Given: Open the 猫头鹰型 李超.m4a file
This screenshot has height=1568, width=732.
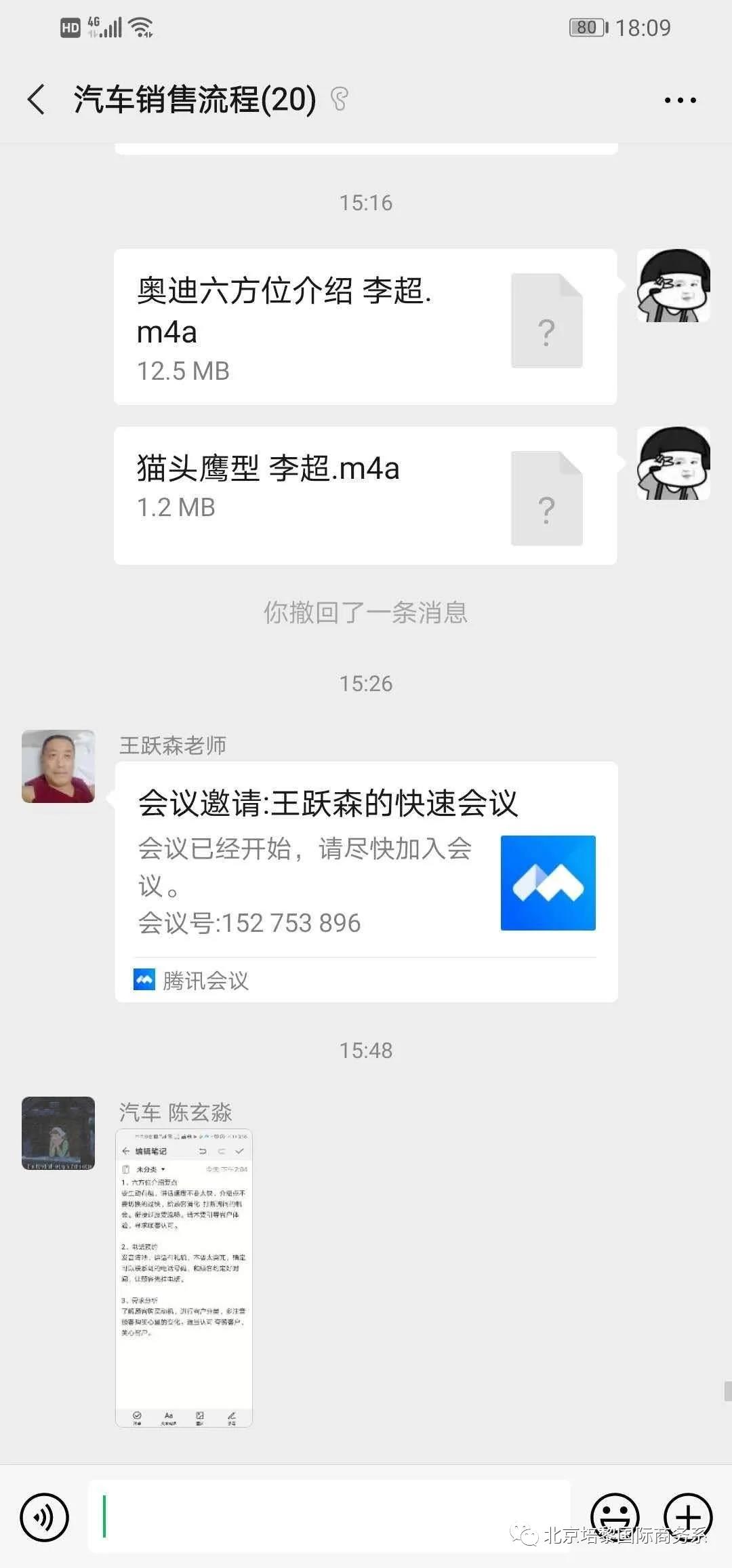Looking at the screenshot, I should [365, 496].
